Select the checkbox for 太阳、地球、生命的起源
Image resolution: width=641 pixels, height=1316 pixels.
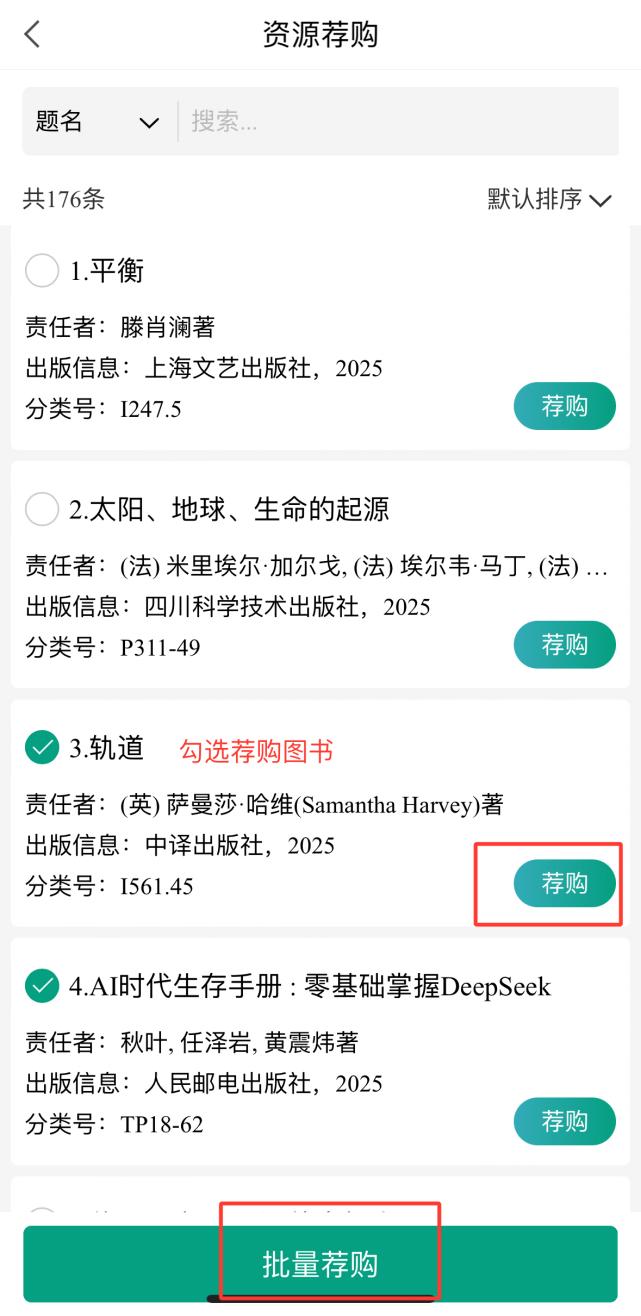(x=42, y=510)
